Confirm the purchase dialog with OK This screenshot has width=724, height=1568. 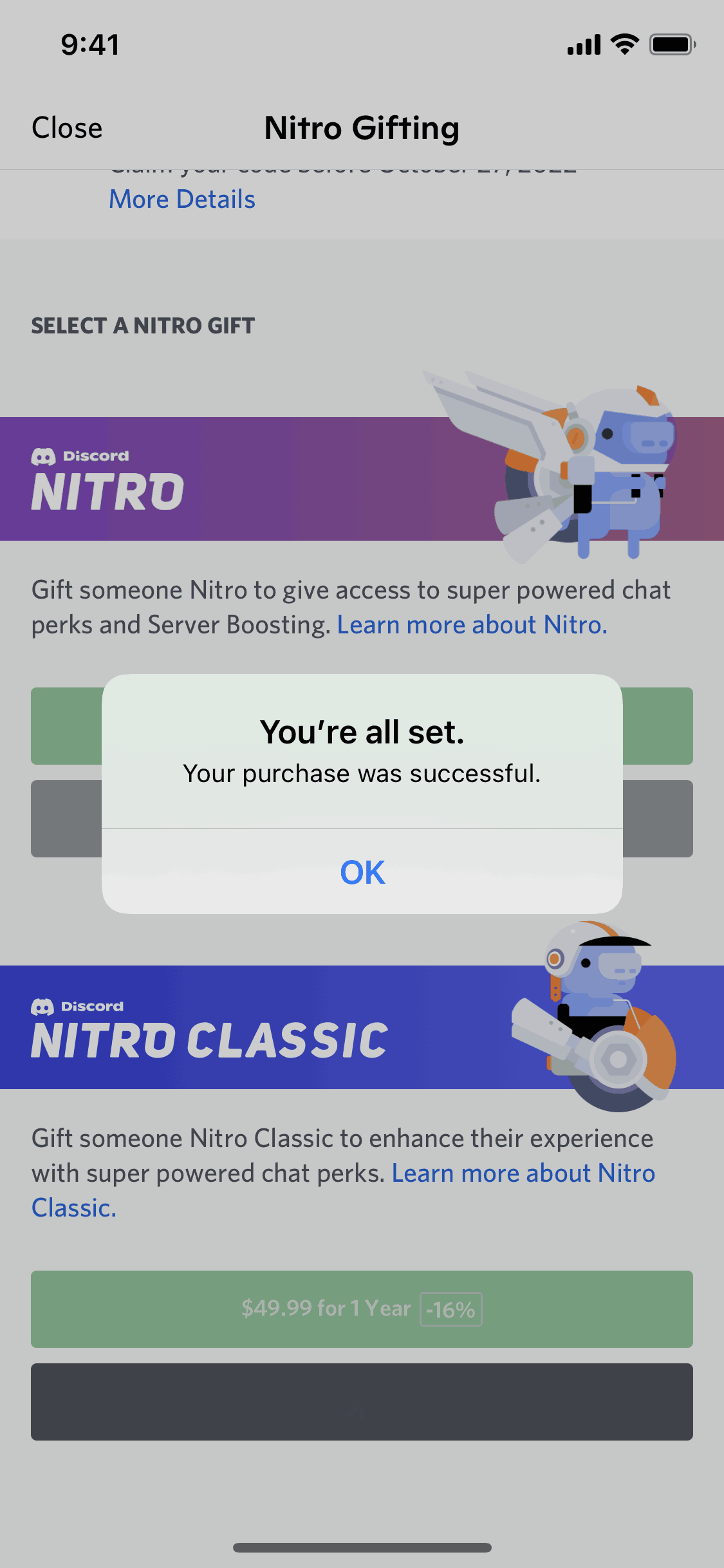coord(362,872)
